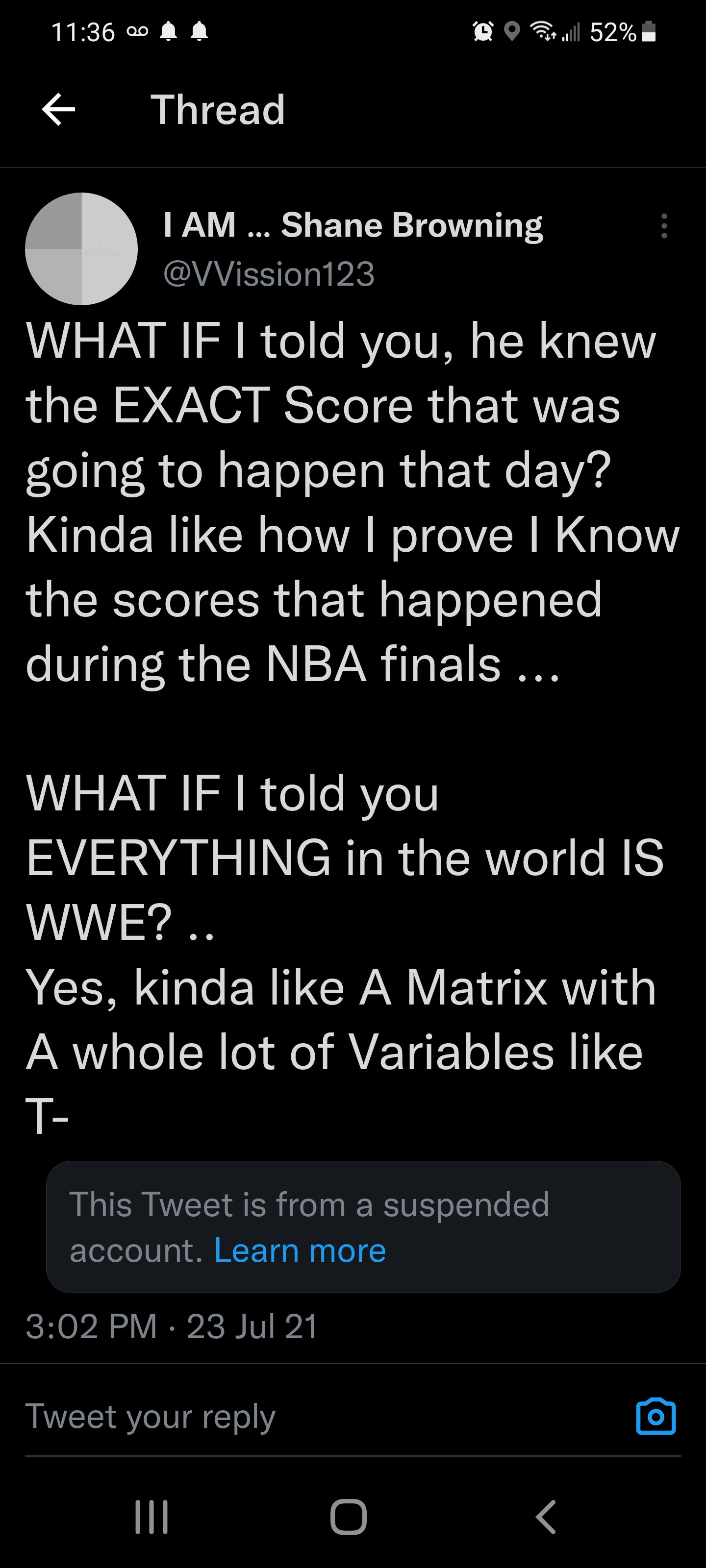Go to the phone's home screen
The height and width of the screenshot is (1568, 706).
(349, 1517)
